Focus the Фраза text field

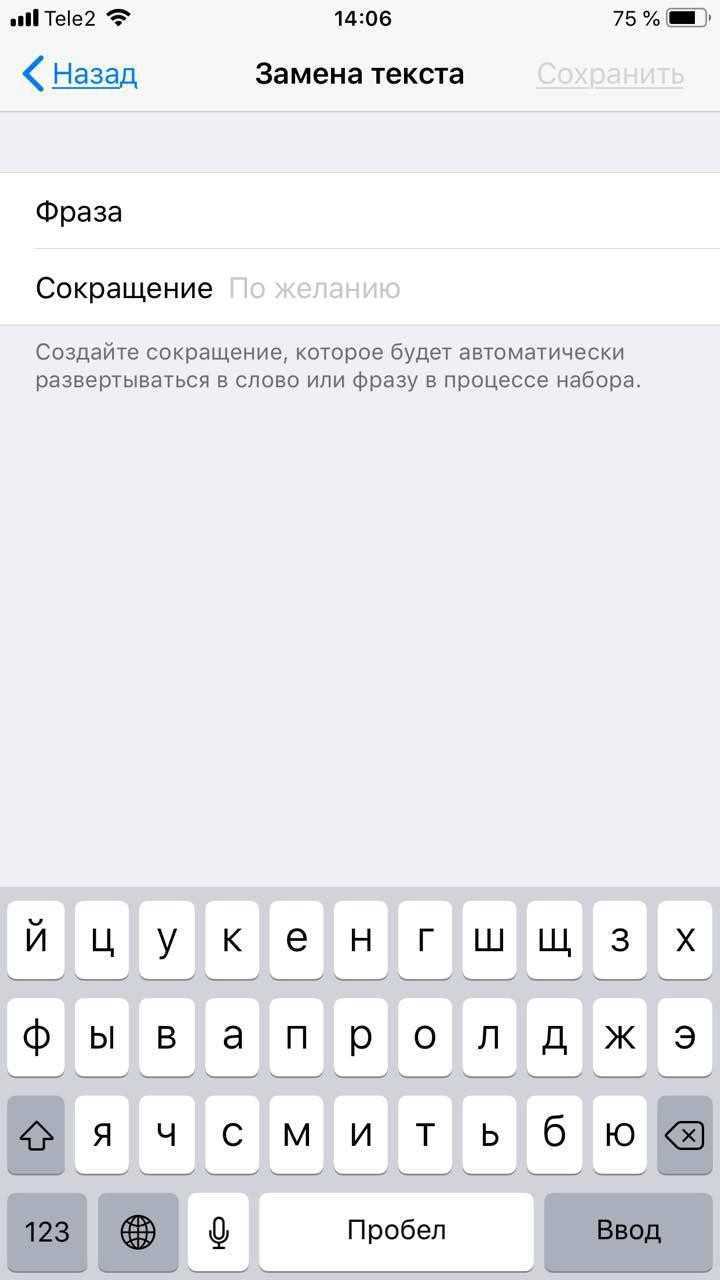tap(360, 211)
